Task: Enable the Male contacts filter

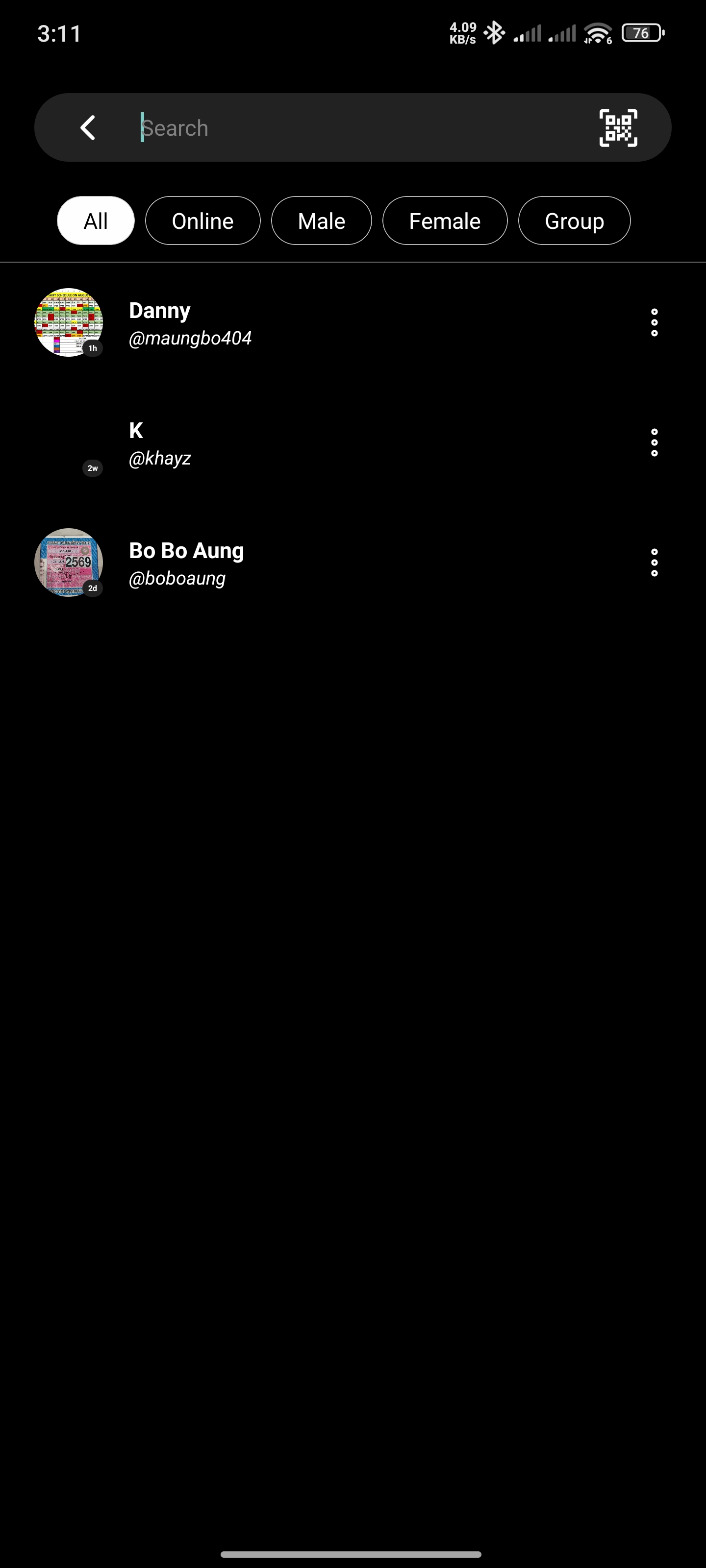Action: pyautogui.click(x=321, y=221)
